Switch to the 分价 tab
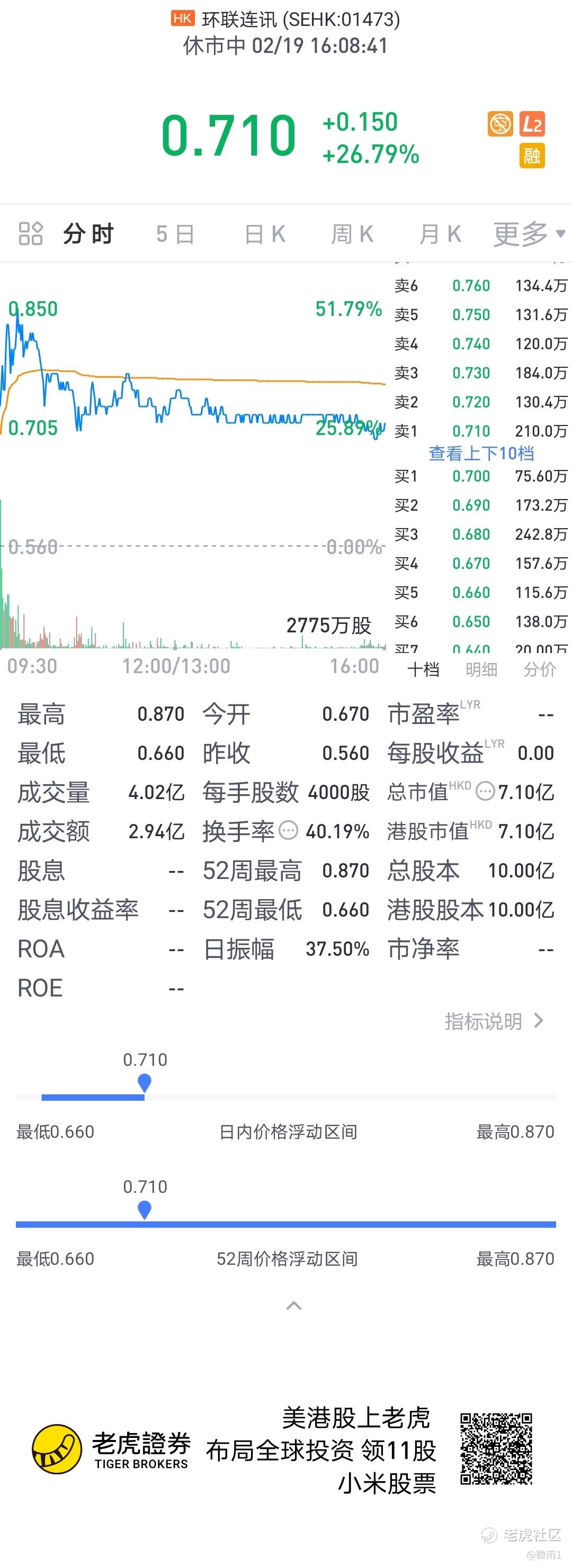The width and height of the screenshot is (572, 1568). pos(539,669)
